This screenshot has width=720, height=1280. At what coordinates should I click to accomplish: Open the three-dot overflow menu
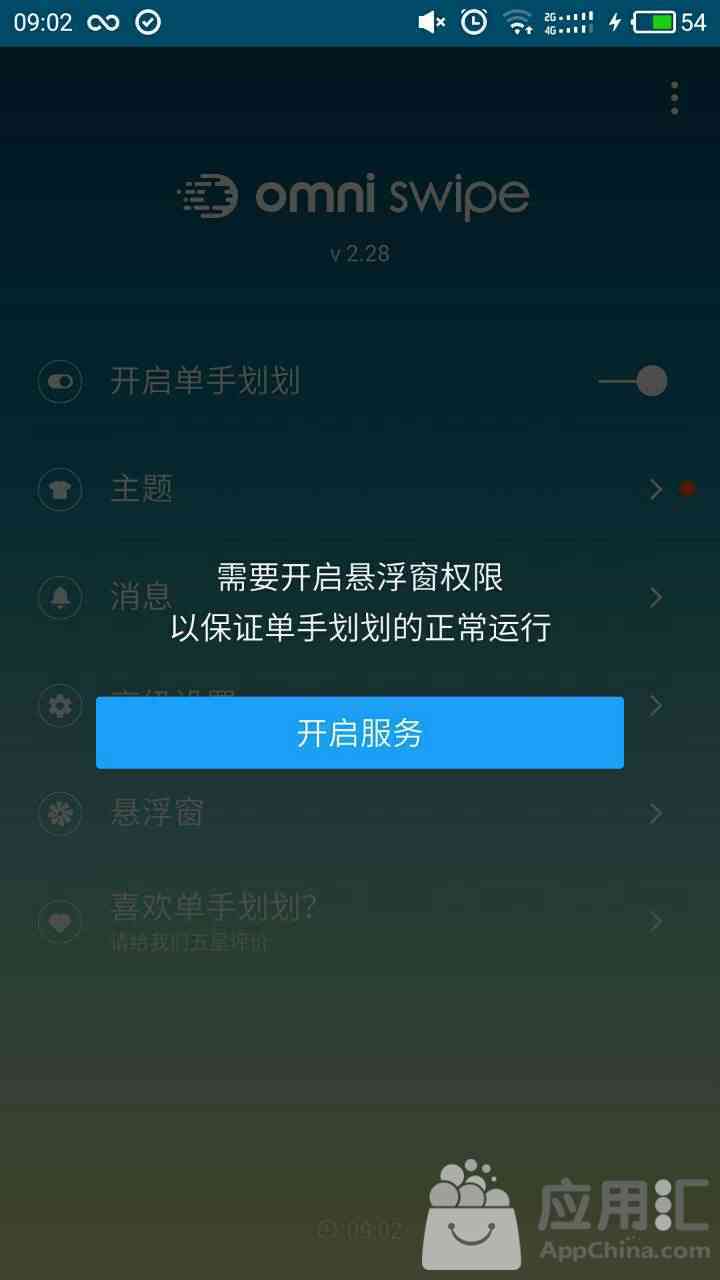(675, 98)
